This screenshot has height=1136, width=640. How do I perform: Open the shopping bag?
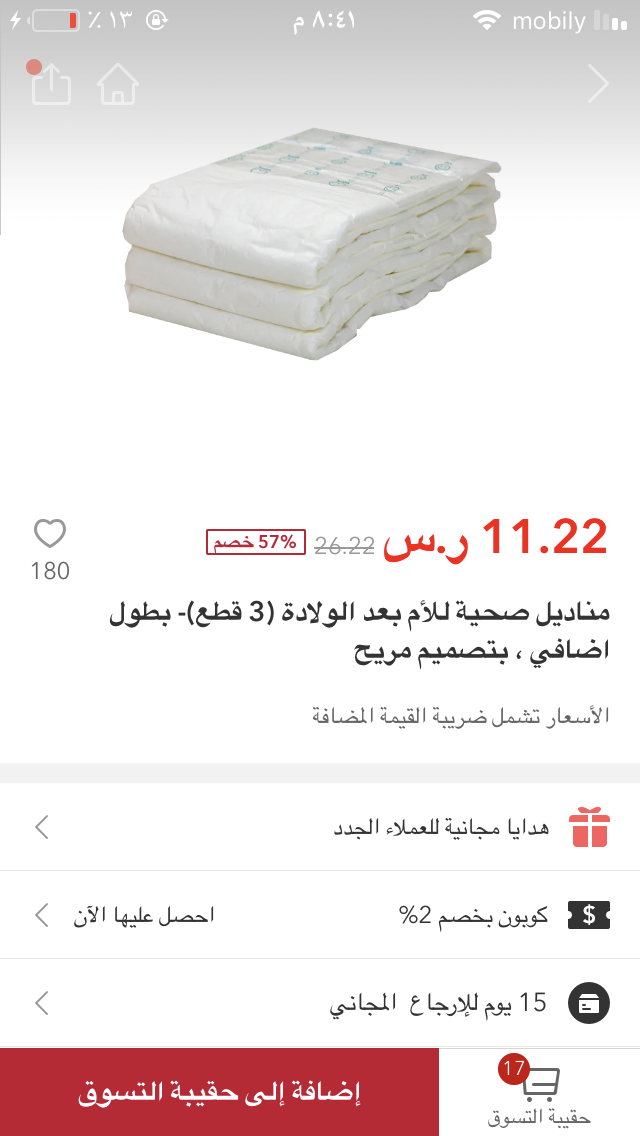(x=540, y=1092)
